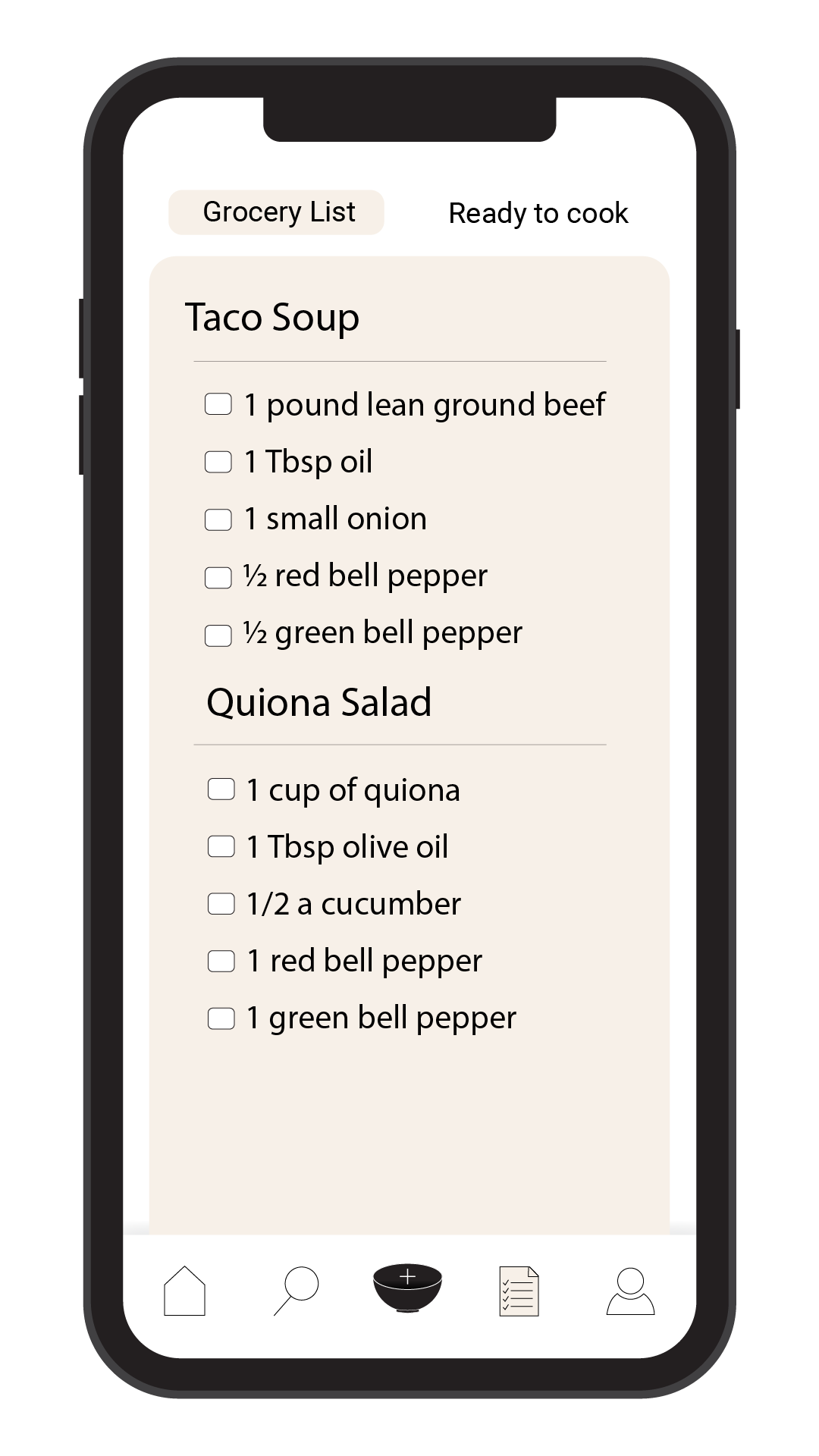The width and height of the screenshot is (819, 1456).
Task: Tick the 1 green bell pepper checkbox
Action: 221,1018
